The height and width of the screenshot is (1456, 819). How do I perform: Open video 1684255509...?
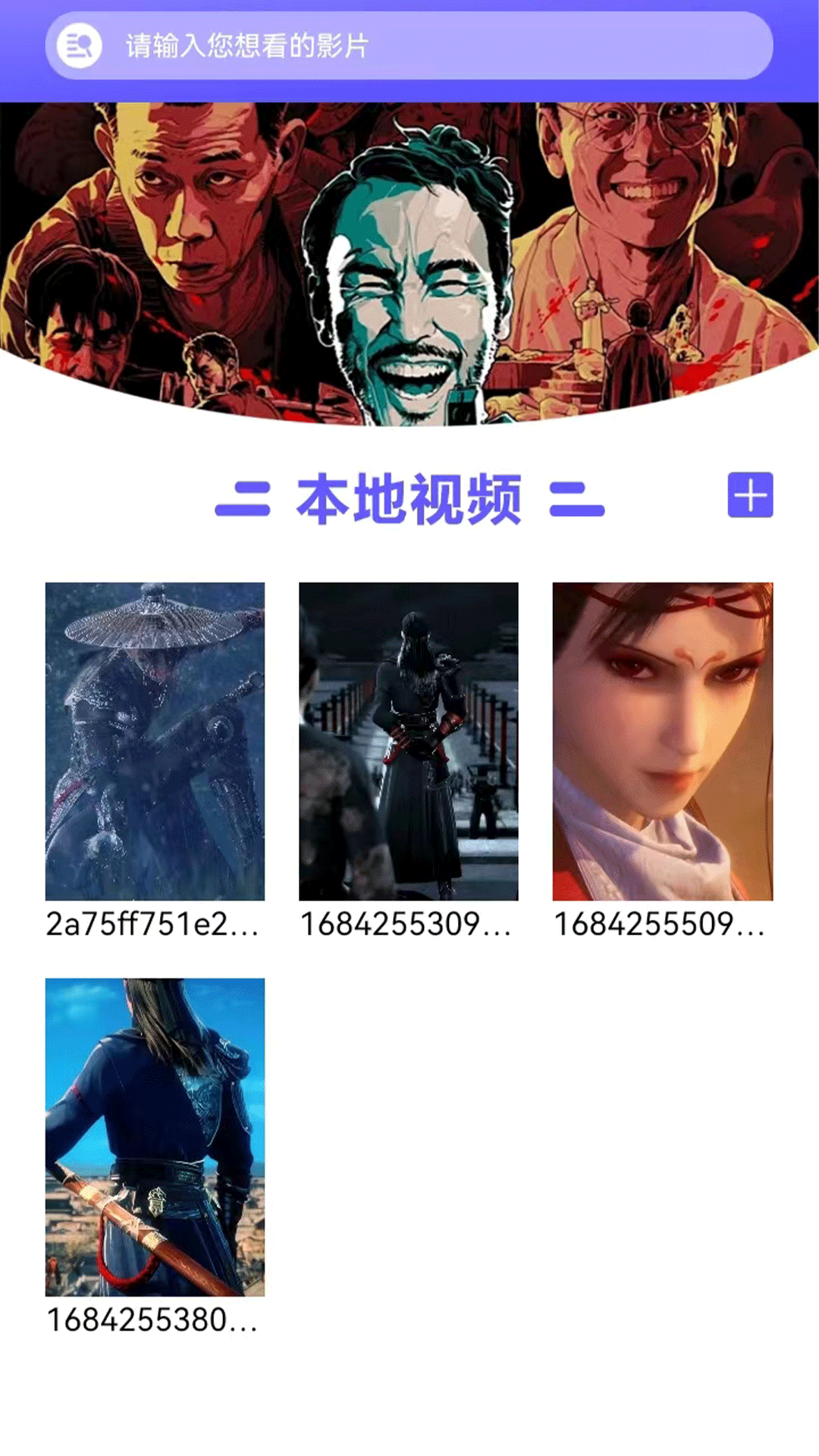662,741
